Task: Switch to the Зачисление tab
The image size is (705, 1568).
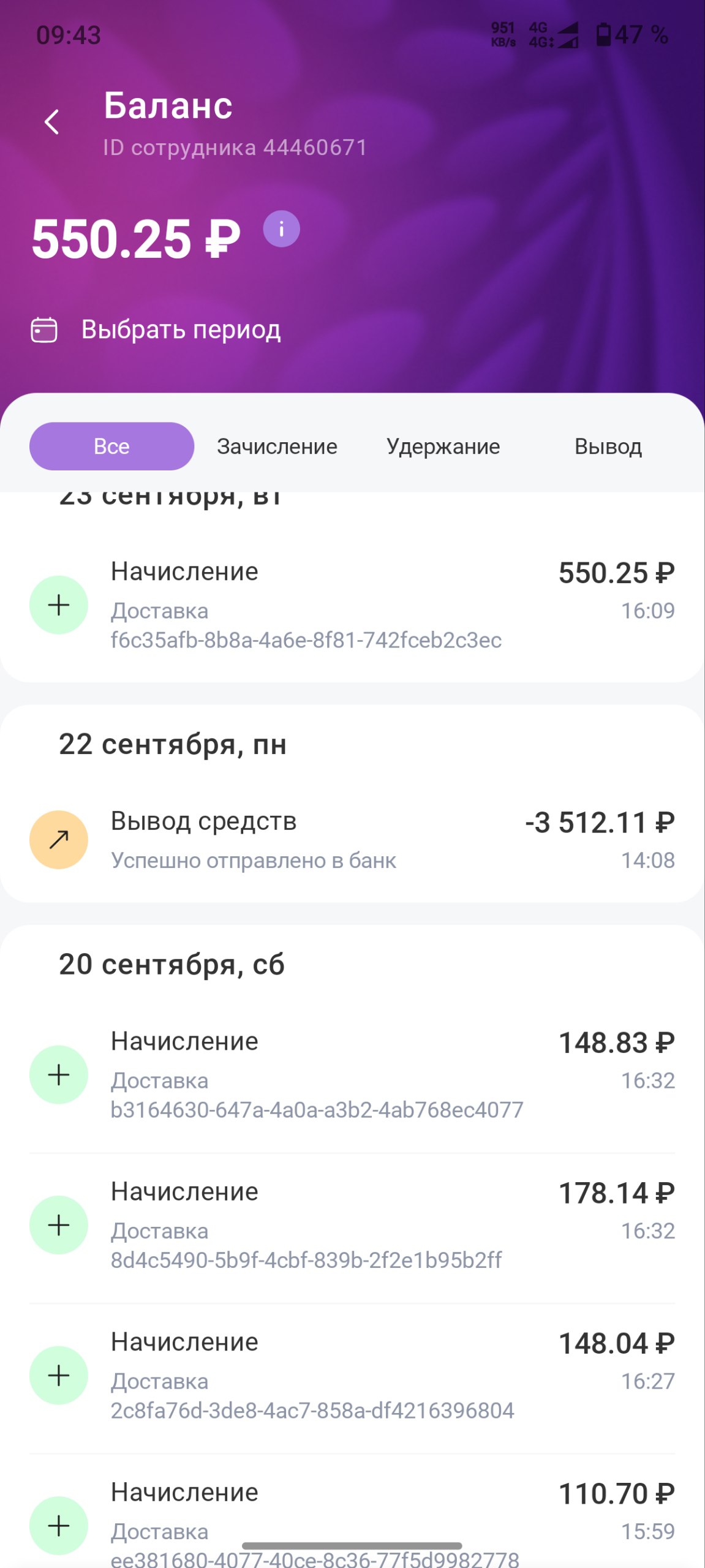Action: (277, 447)
